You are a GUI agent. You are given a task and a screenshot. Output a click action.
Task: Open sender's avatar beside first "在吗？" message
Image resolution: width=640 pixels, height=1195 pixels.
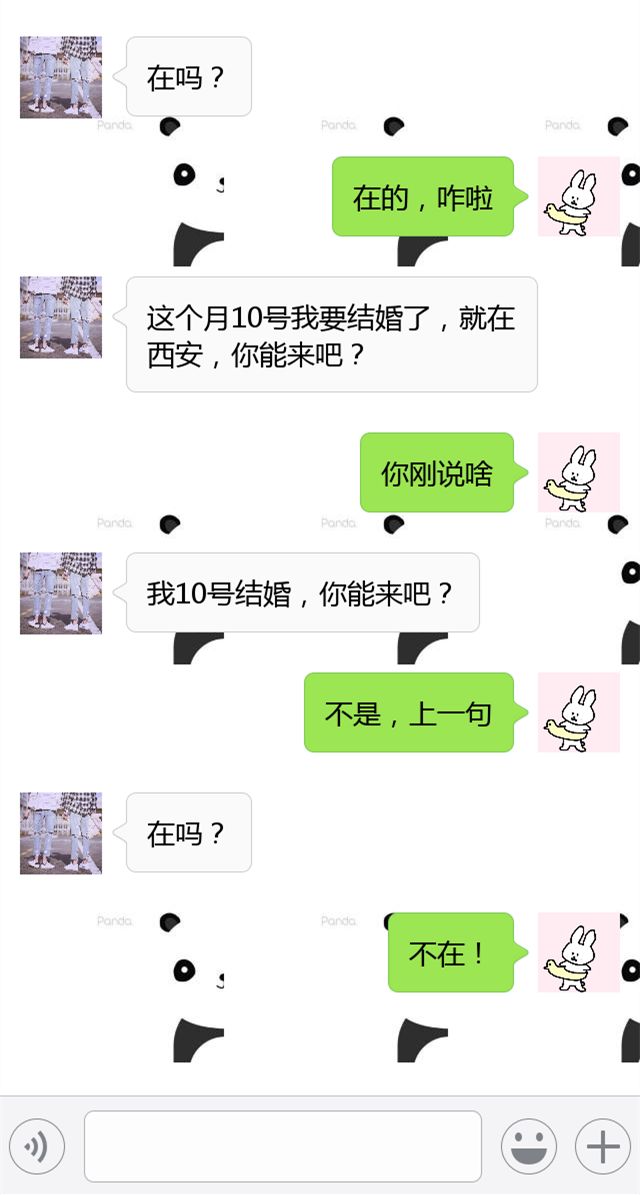(61, 77)
